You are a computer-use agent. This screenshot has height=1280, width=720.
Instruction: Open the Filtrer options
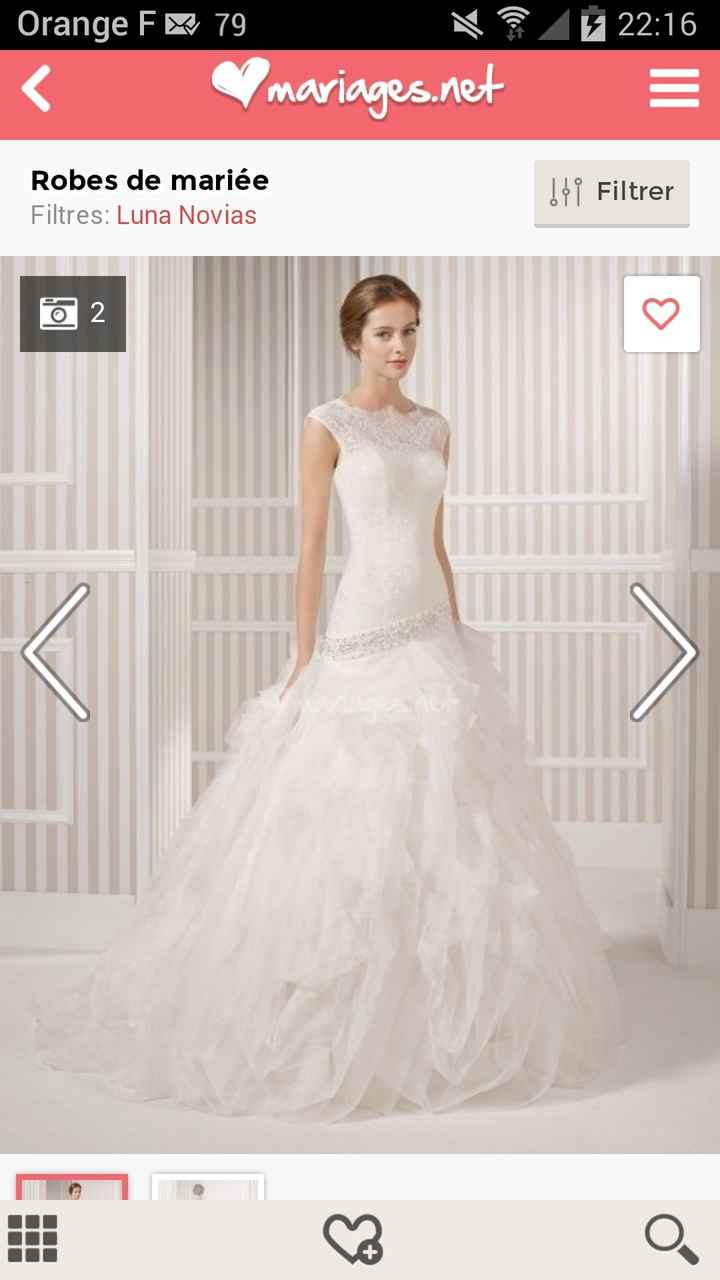(x=611, y=192)
